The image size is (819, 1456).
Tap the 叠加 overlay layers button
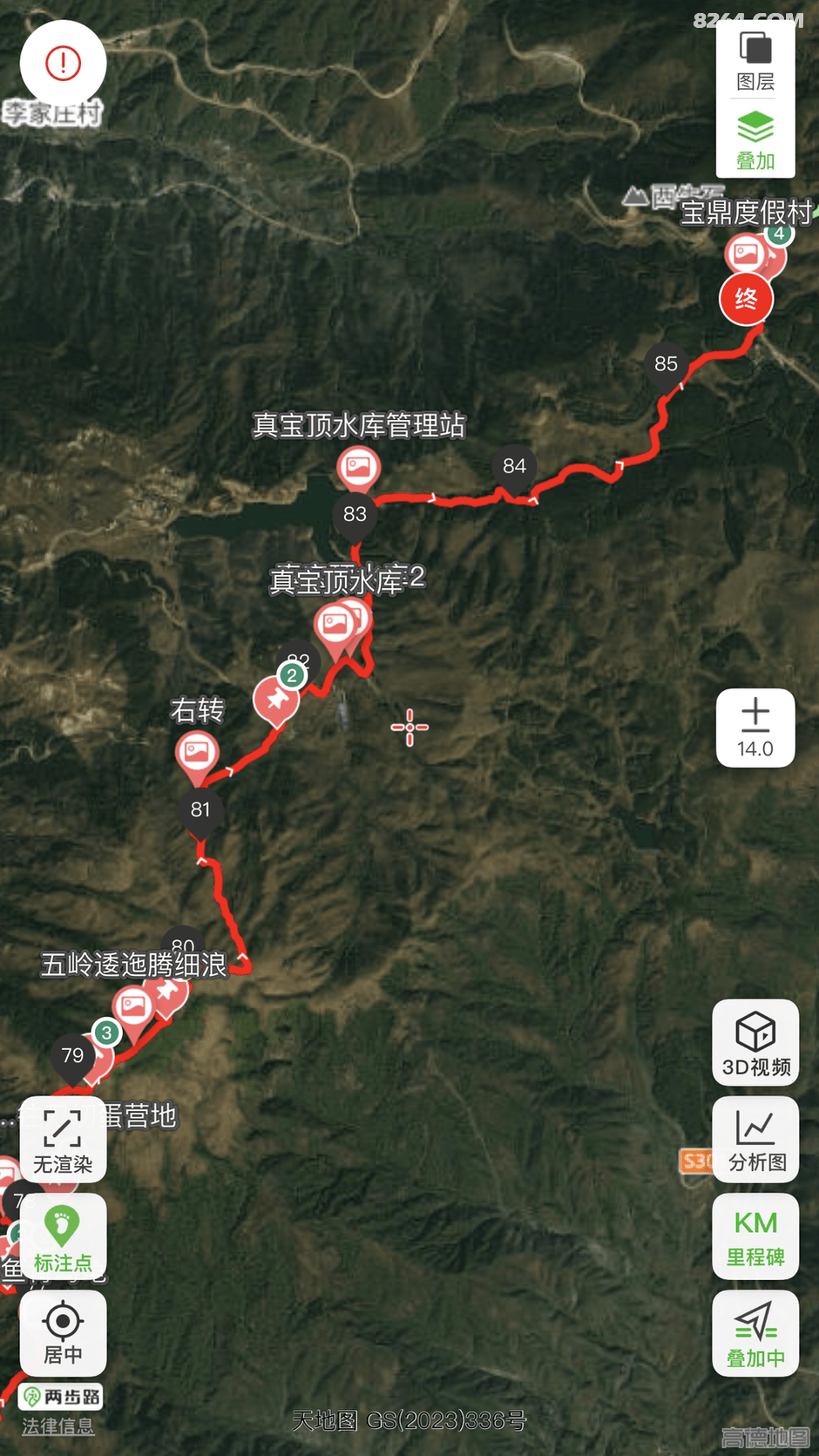[x=755, y=139]
